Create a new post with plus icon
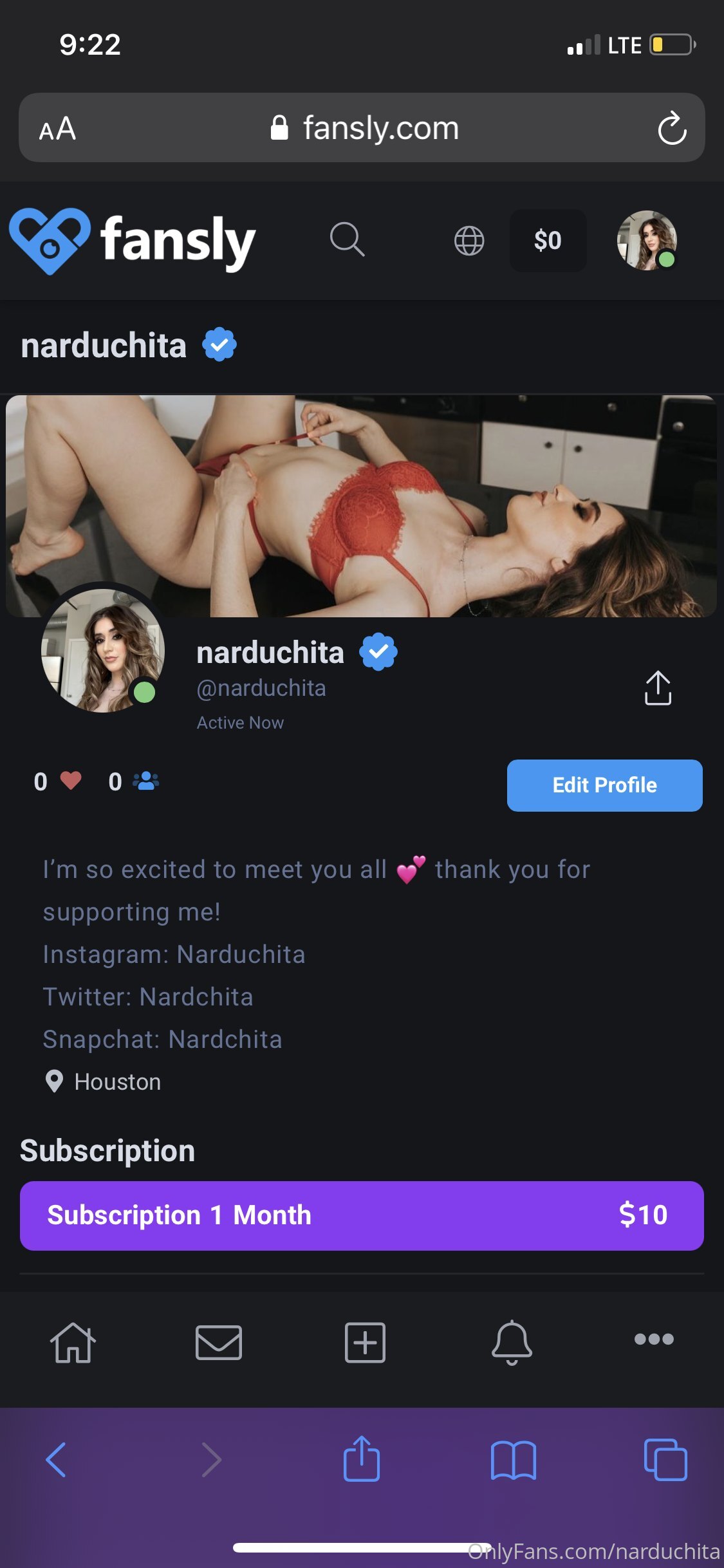Viewport: 724px width, 1568px height. click(365, 1342)
